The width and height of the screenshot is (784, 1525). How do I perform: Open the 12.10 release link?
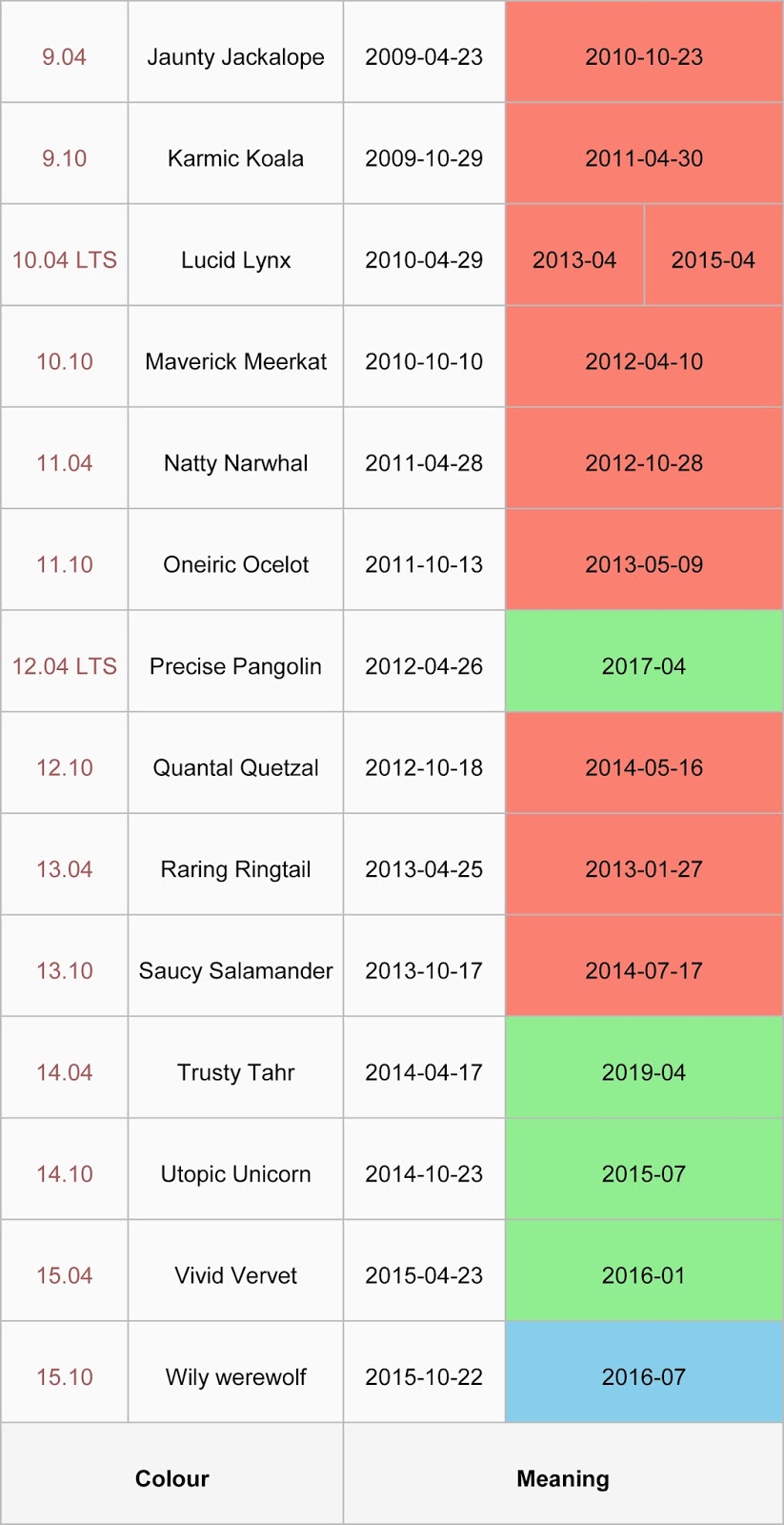pos(64,768)
